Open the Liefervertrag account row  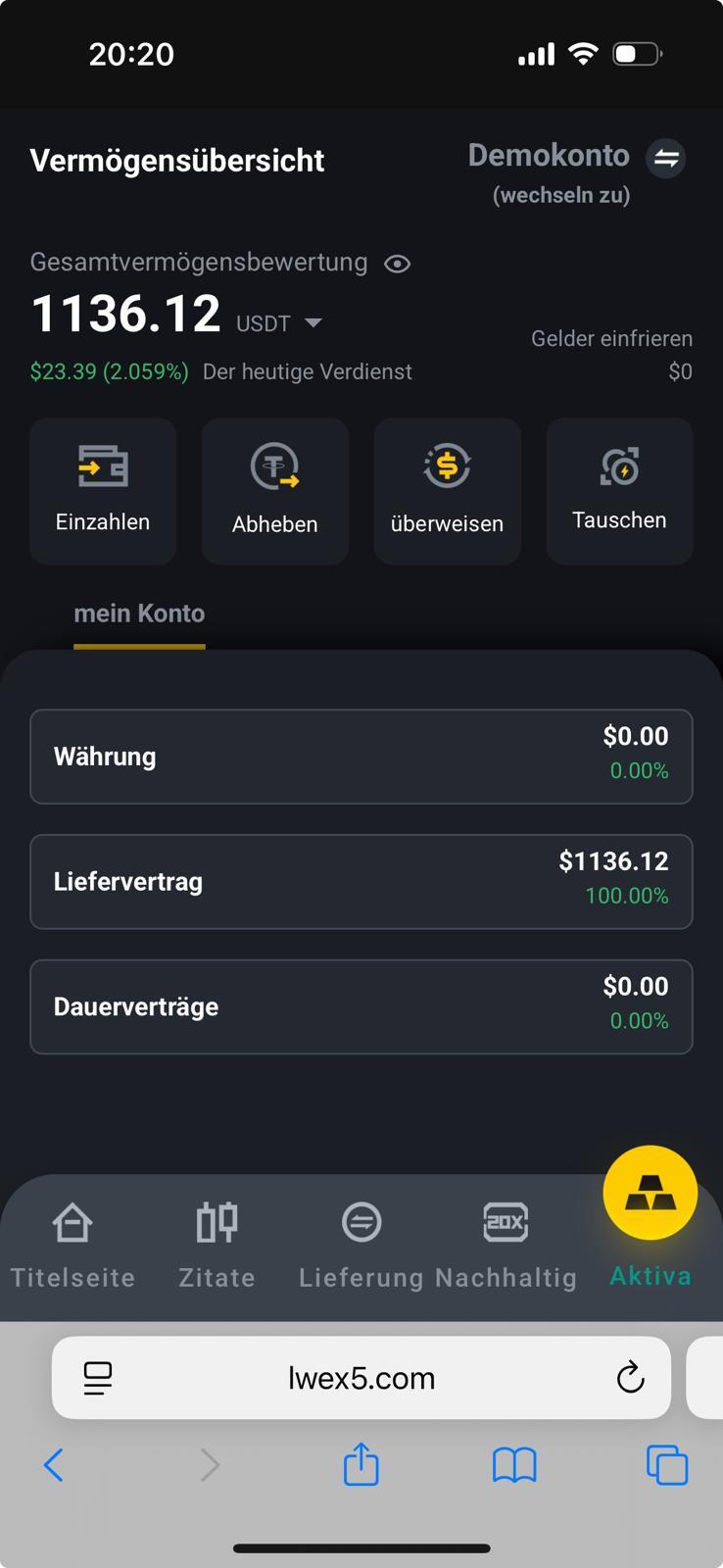click(361, 882)
